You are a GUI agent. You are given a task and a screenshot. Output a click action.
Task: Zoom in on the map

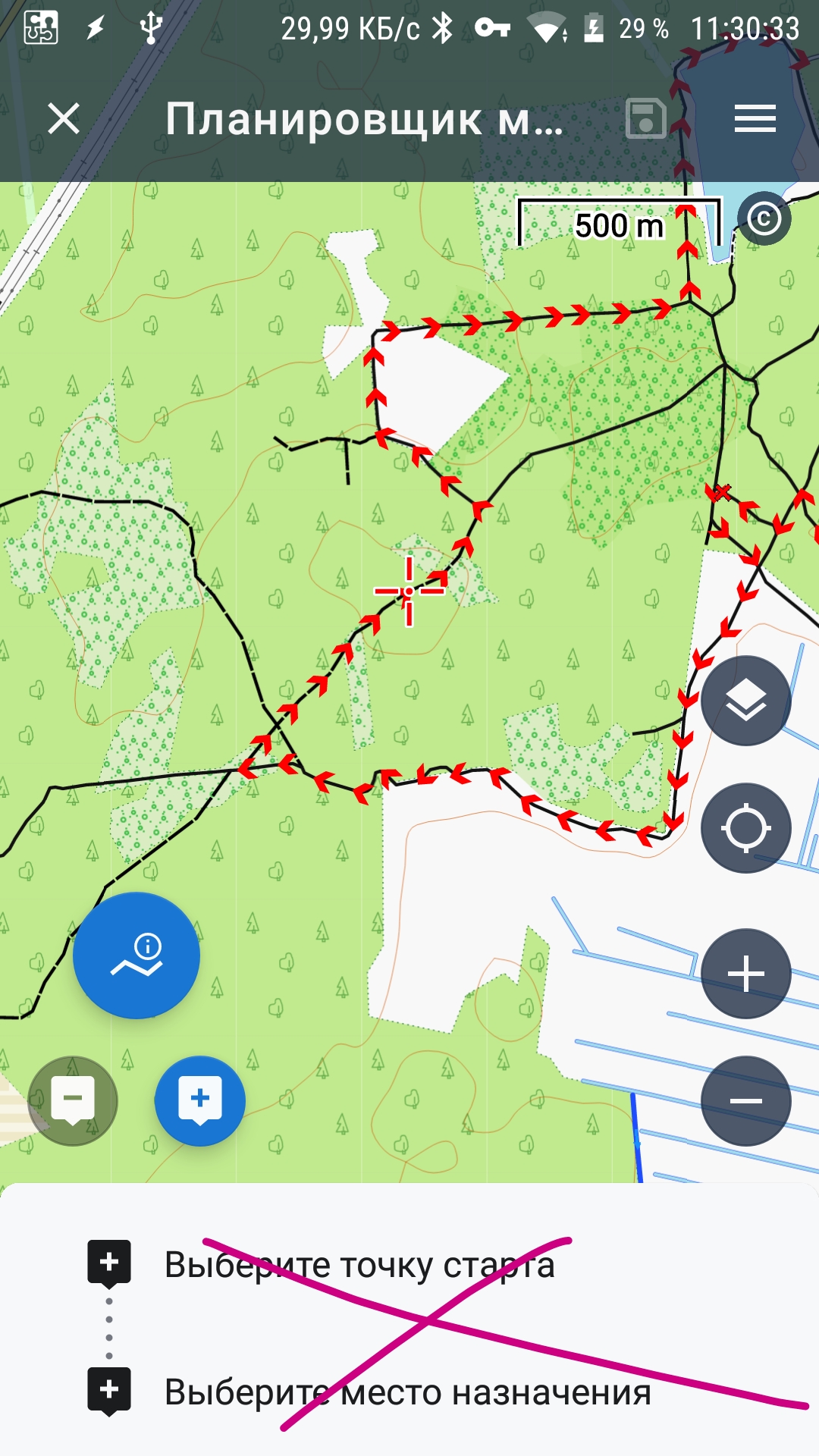[x=745, y=973]
